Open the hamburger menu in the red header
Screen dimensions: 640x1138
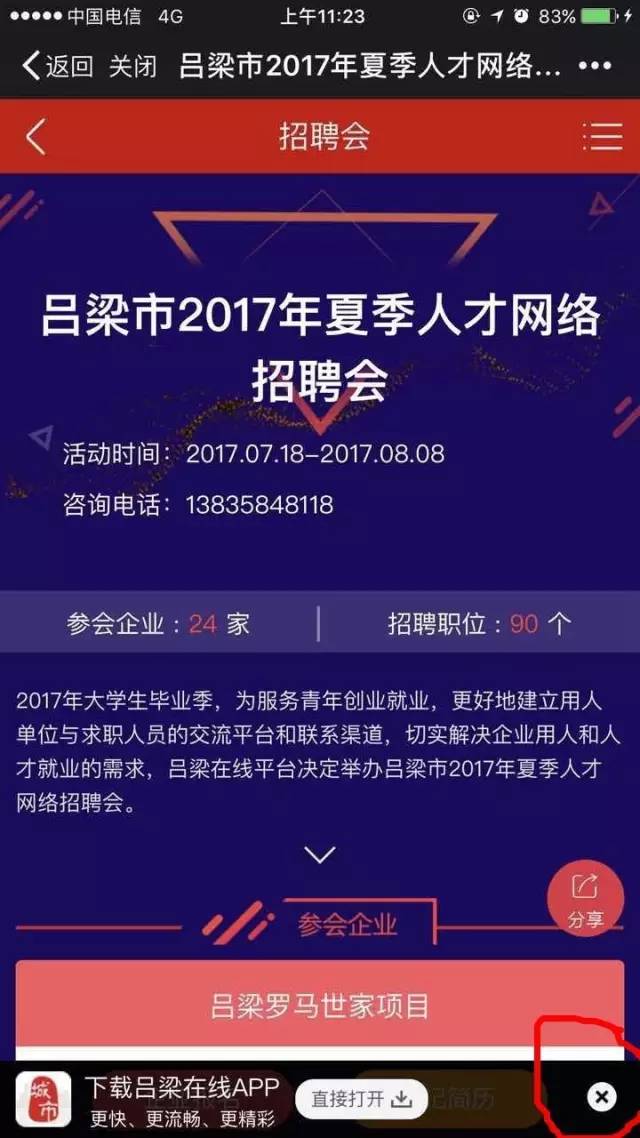(x=602, y=136)
